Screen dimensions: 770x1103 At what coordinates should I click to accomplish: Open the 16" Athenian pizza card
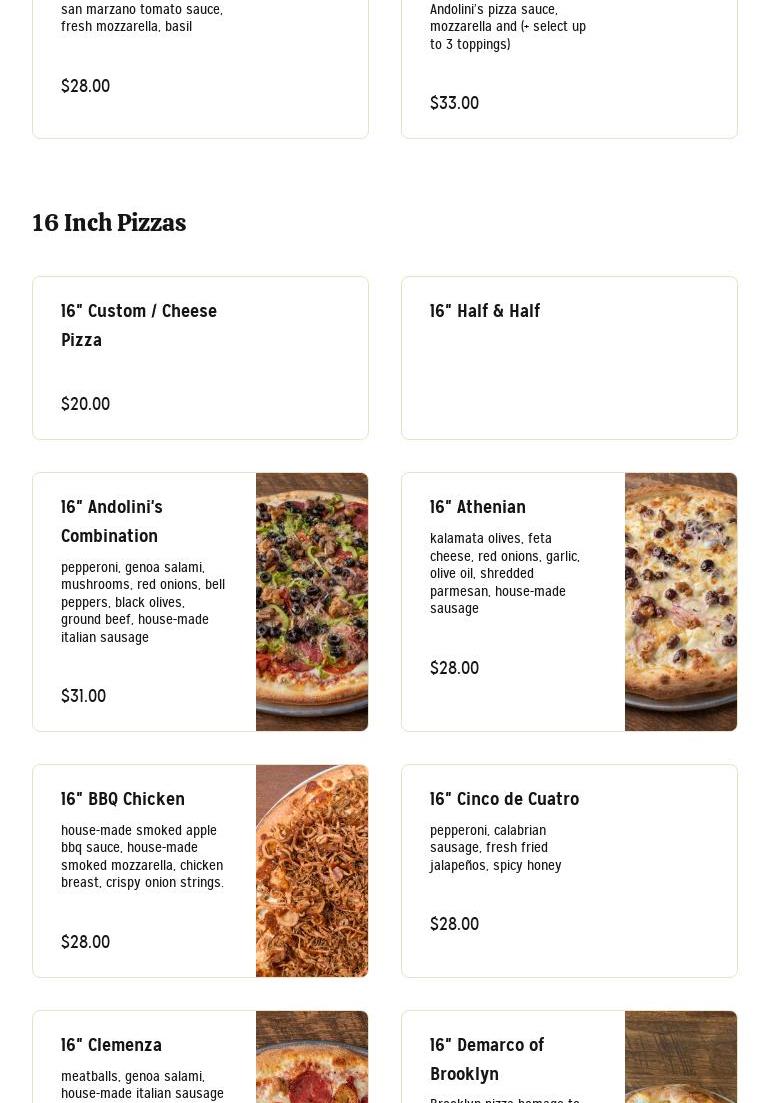569,601
